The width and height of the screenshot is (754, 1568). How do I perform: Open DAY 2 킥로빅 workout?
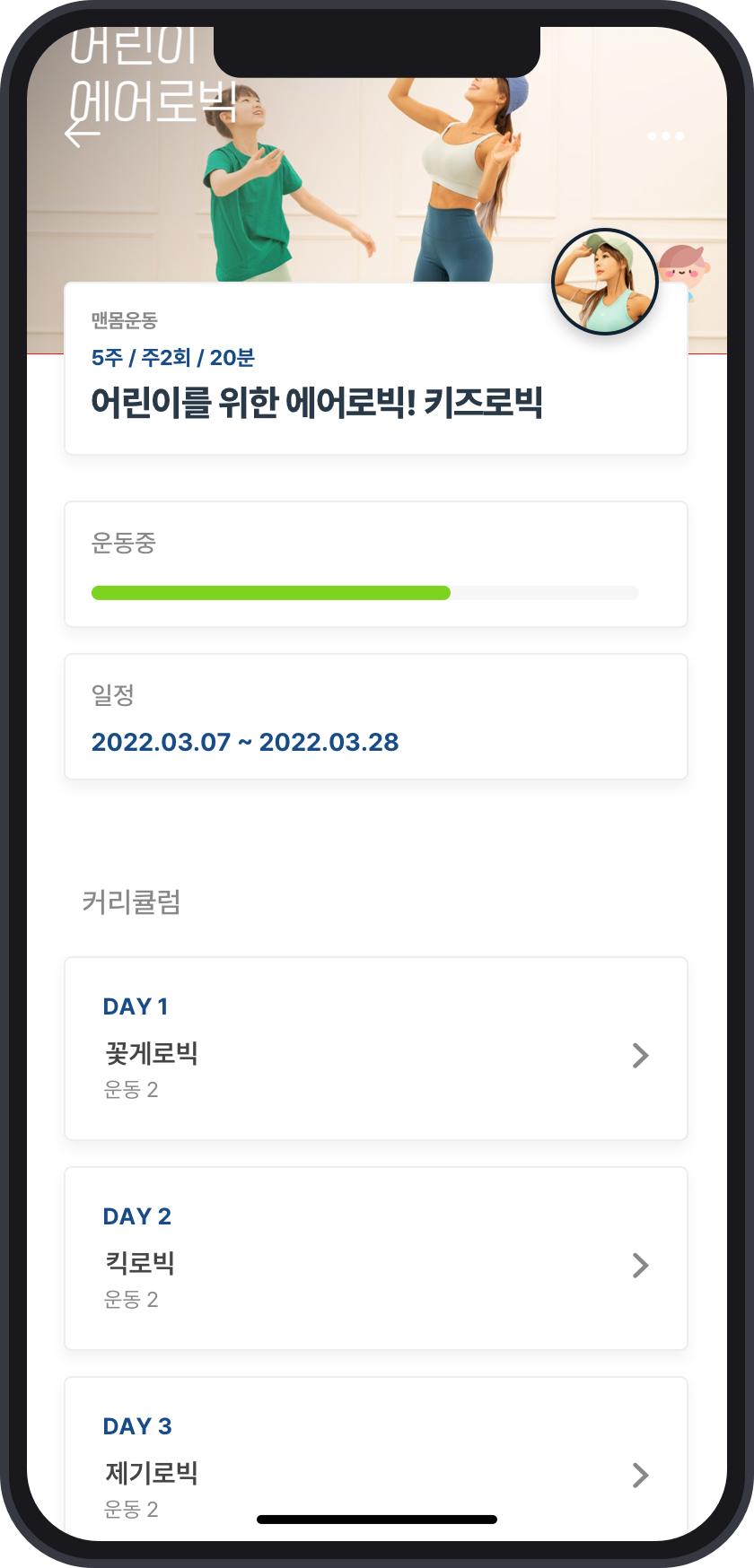(x=376, y=1259)
